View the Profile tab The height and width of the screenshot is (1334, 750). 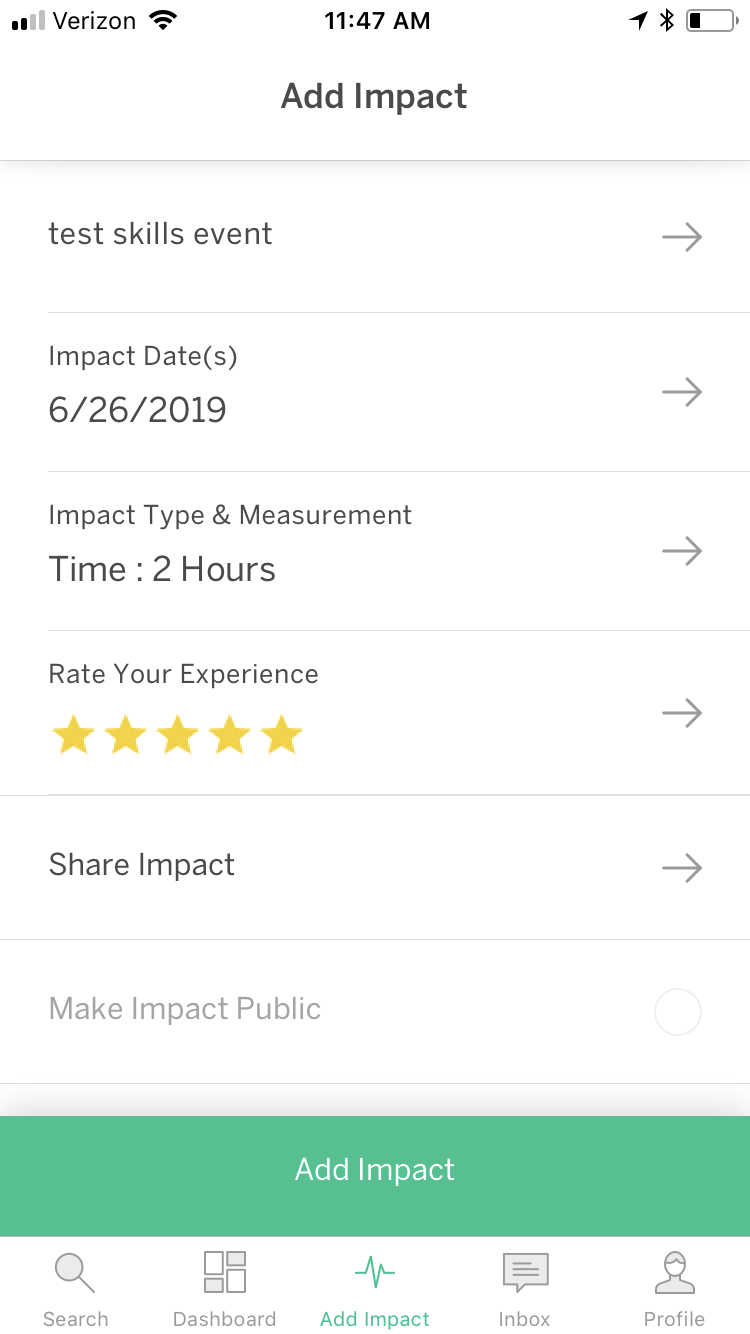tap(675, 1288)
